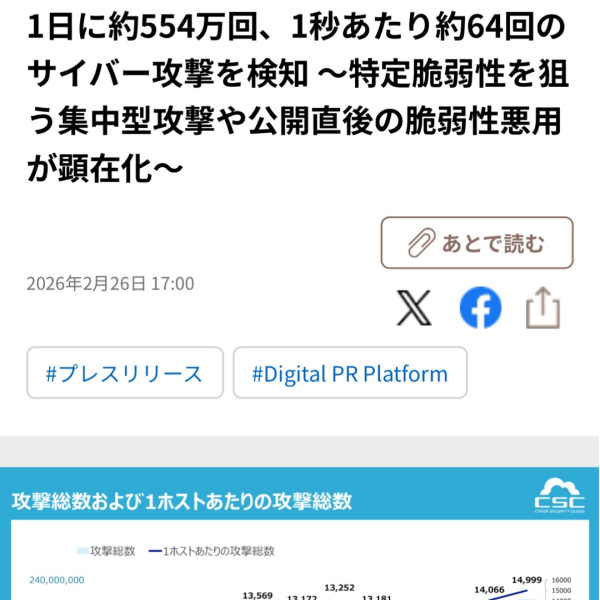Open the #プレスリリース tag

pyautogui.click(x=124, y=374)
